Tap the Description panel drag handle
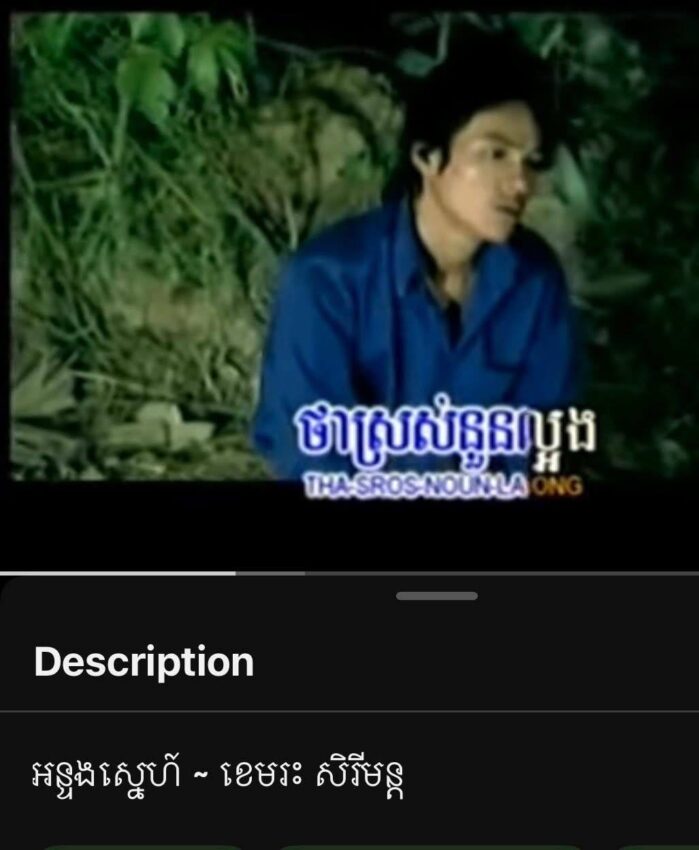The width and height of the screenshot is (699, 850). [436, 596]
